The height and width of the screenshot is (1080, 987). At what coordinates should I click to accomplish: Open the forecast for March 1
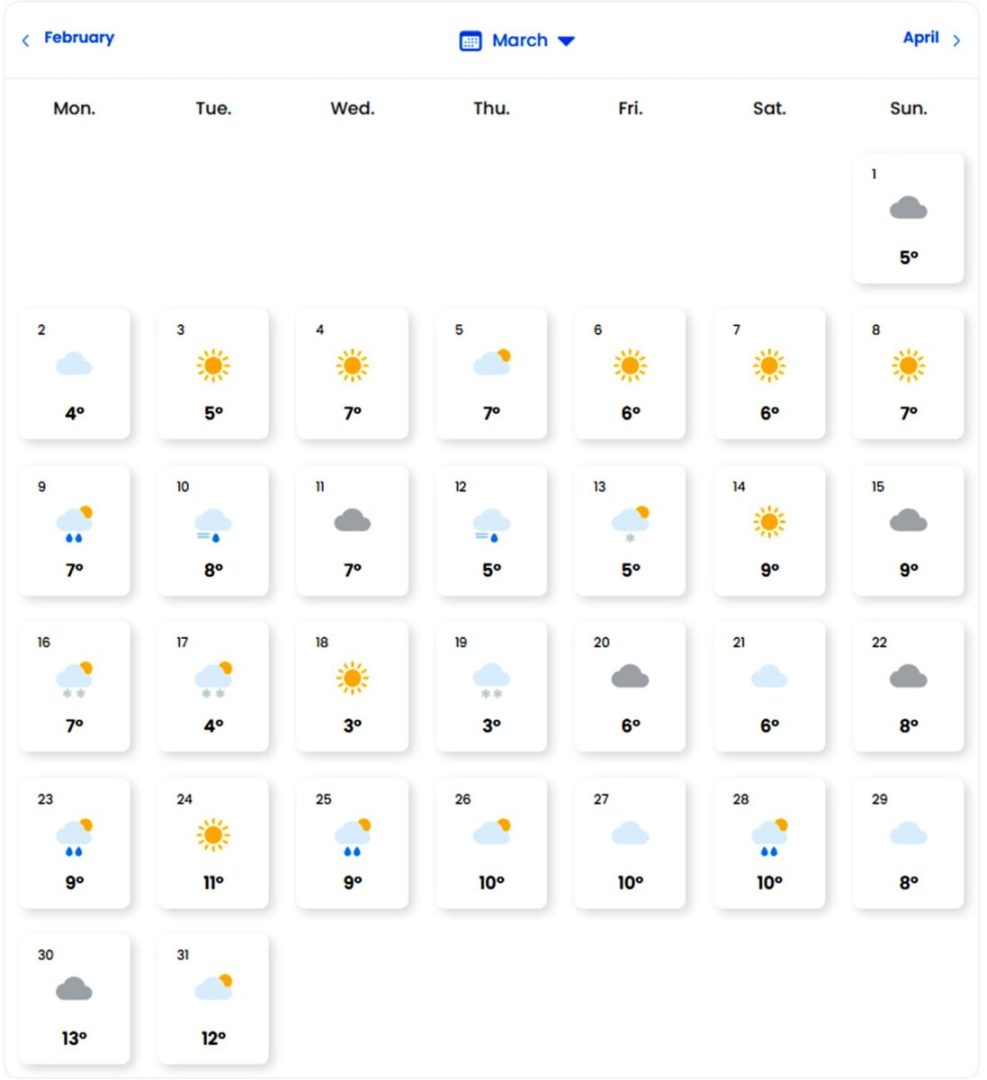[907, 218]
